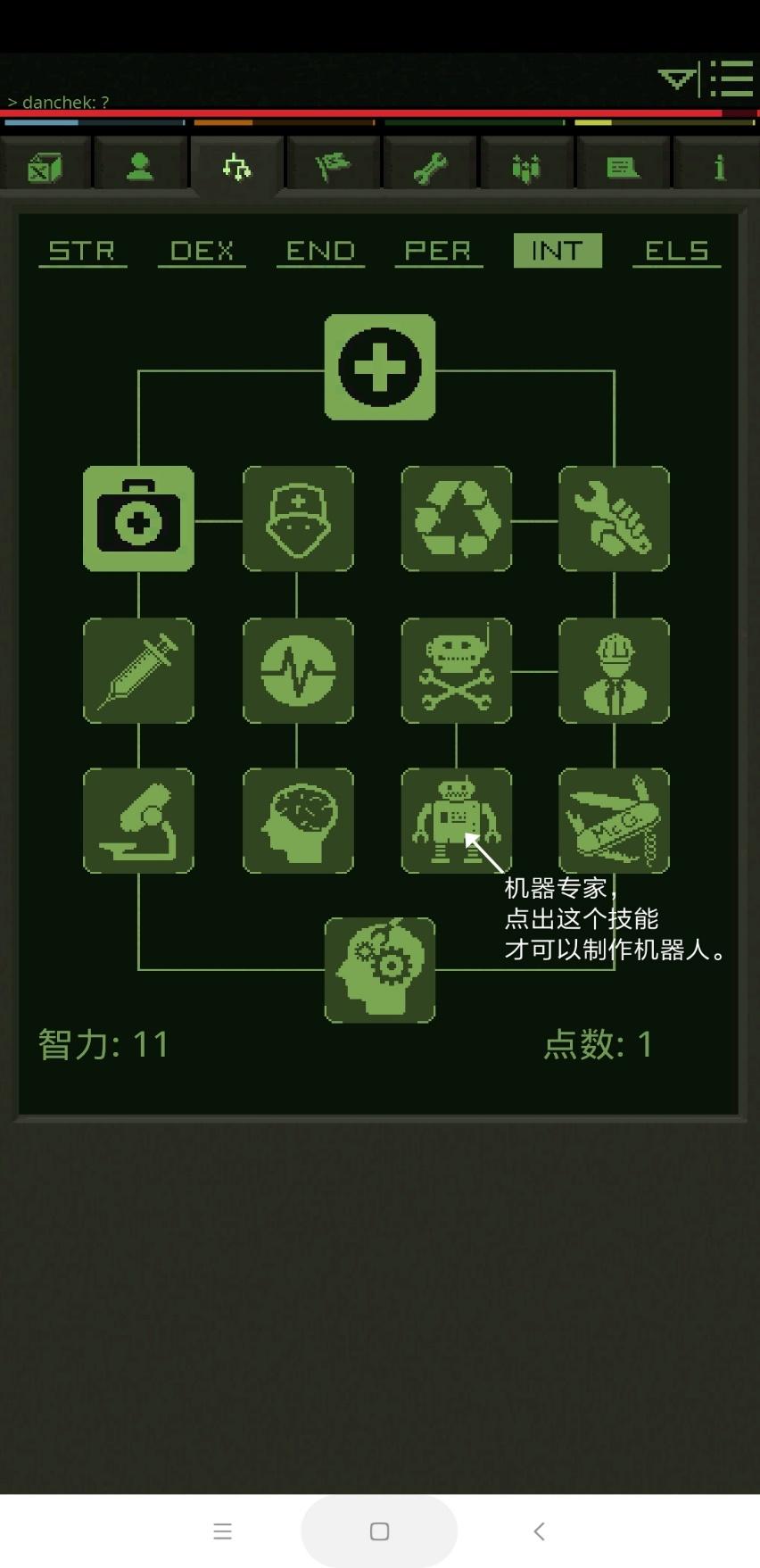Screen dimensions: 760x1568
Task: Select the robot expert skill
Action: [456, 820]
